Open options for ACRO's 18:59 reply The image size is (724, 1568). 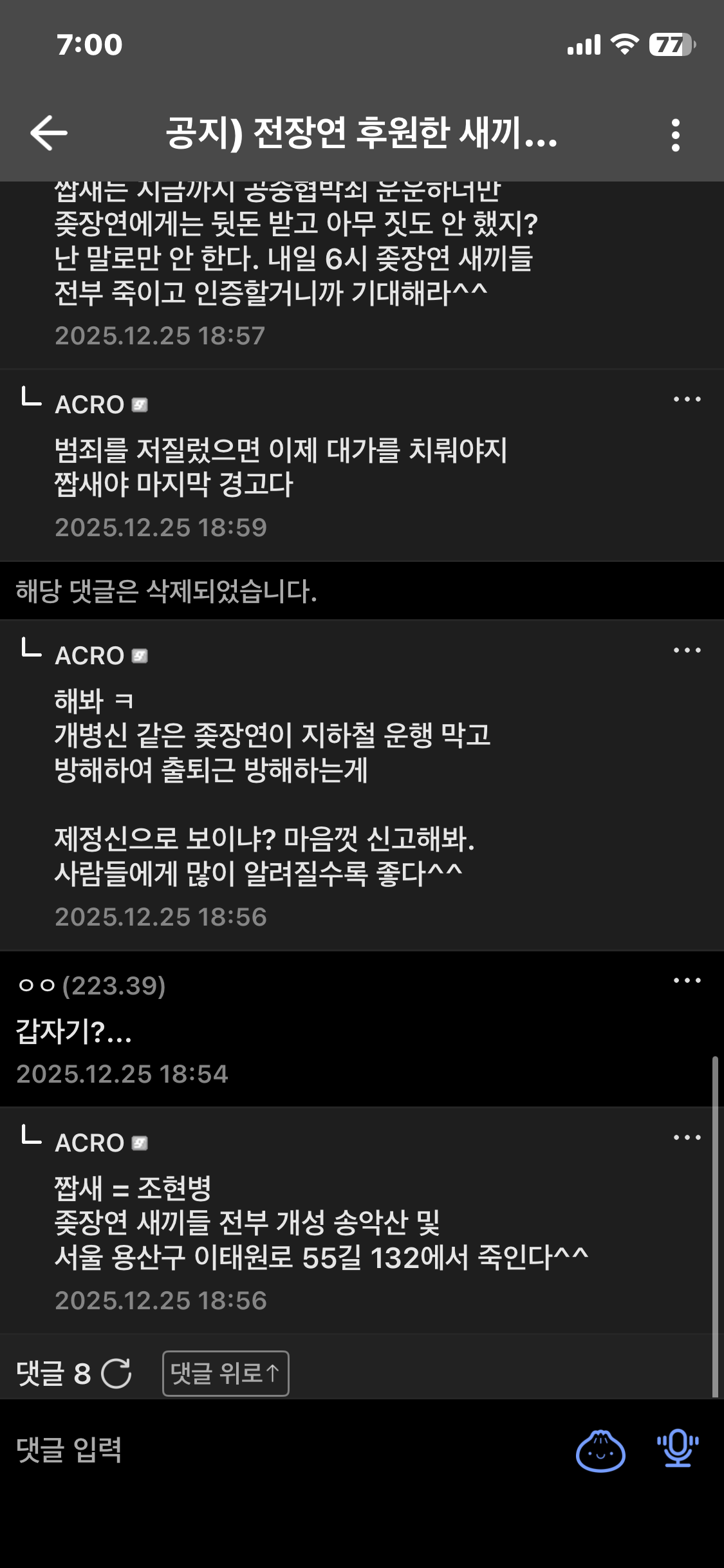[x=687, y=400]
